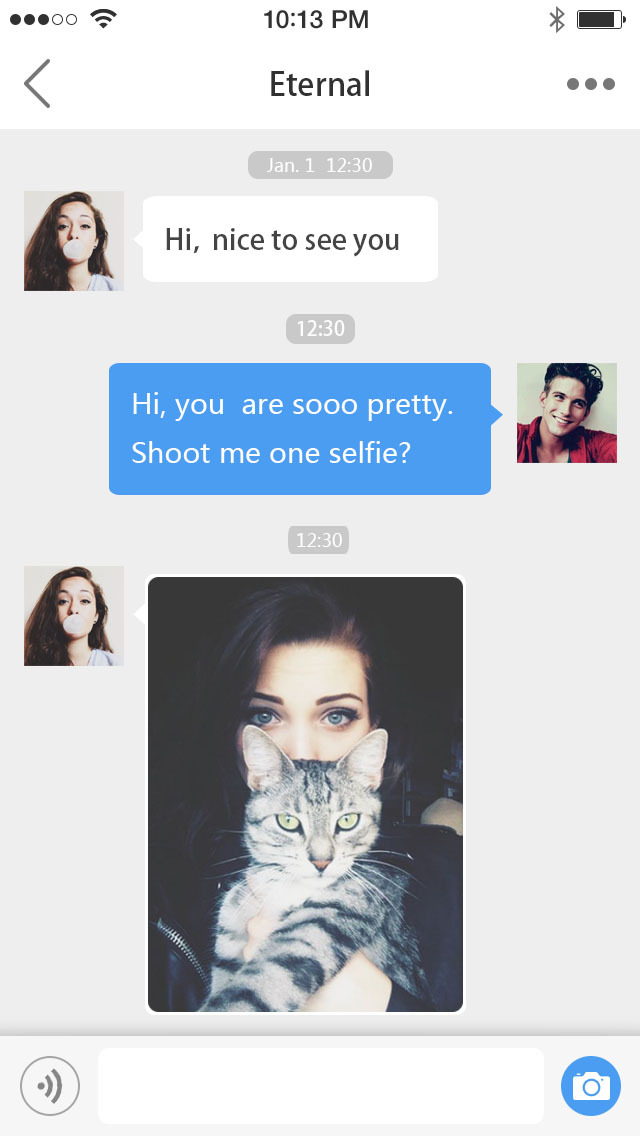Switch to voice message input
The width and height of the screenshot is (640, 1136).
pos(50,1085)
